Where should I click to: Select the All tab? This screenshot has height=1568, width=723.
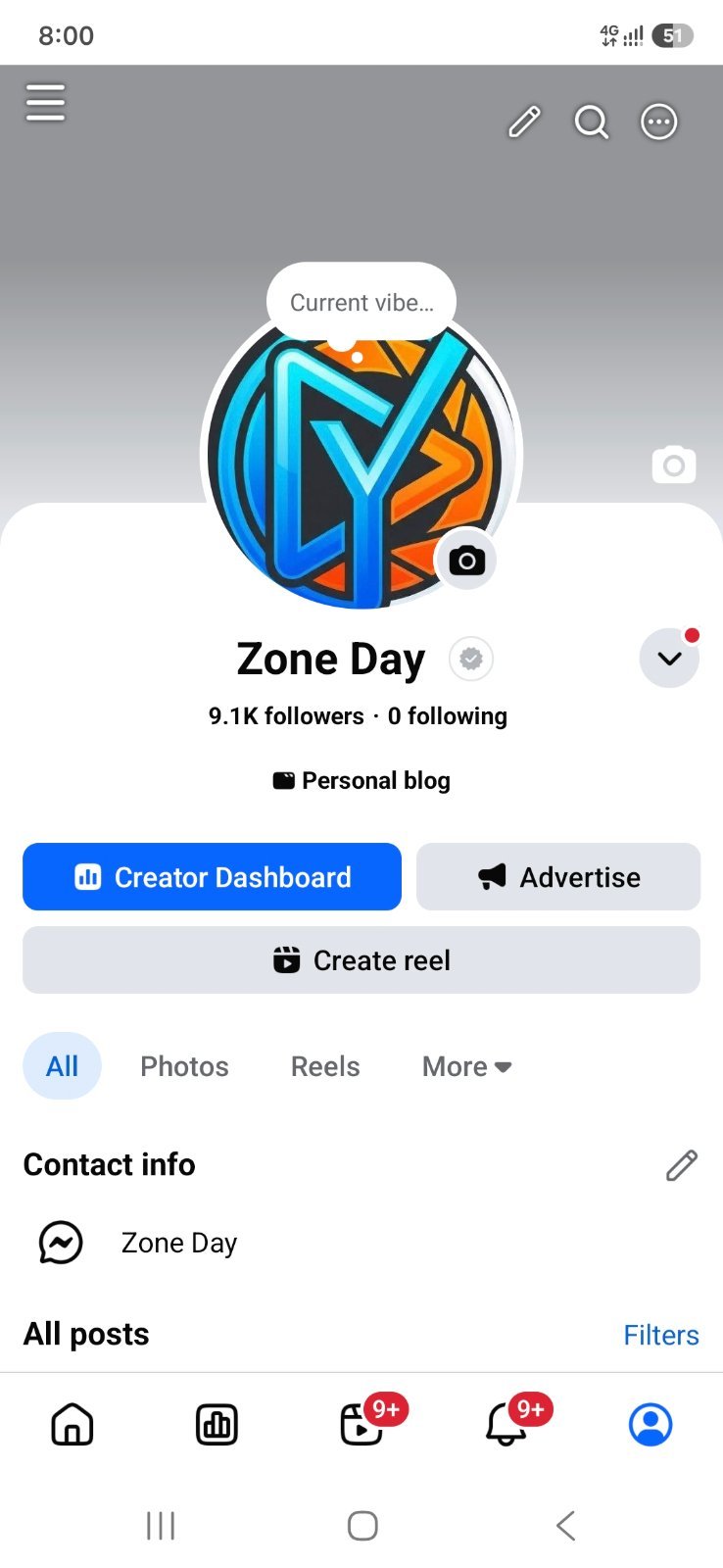(62, 1066)
